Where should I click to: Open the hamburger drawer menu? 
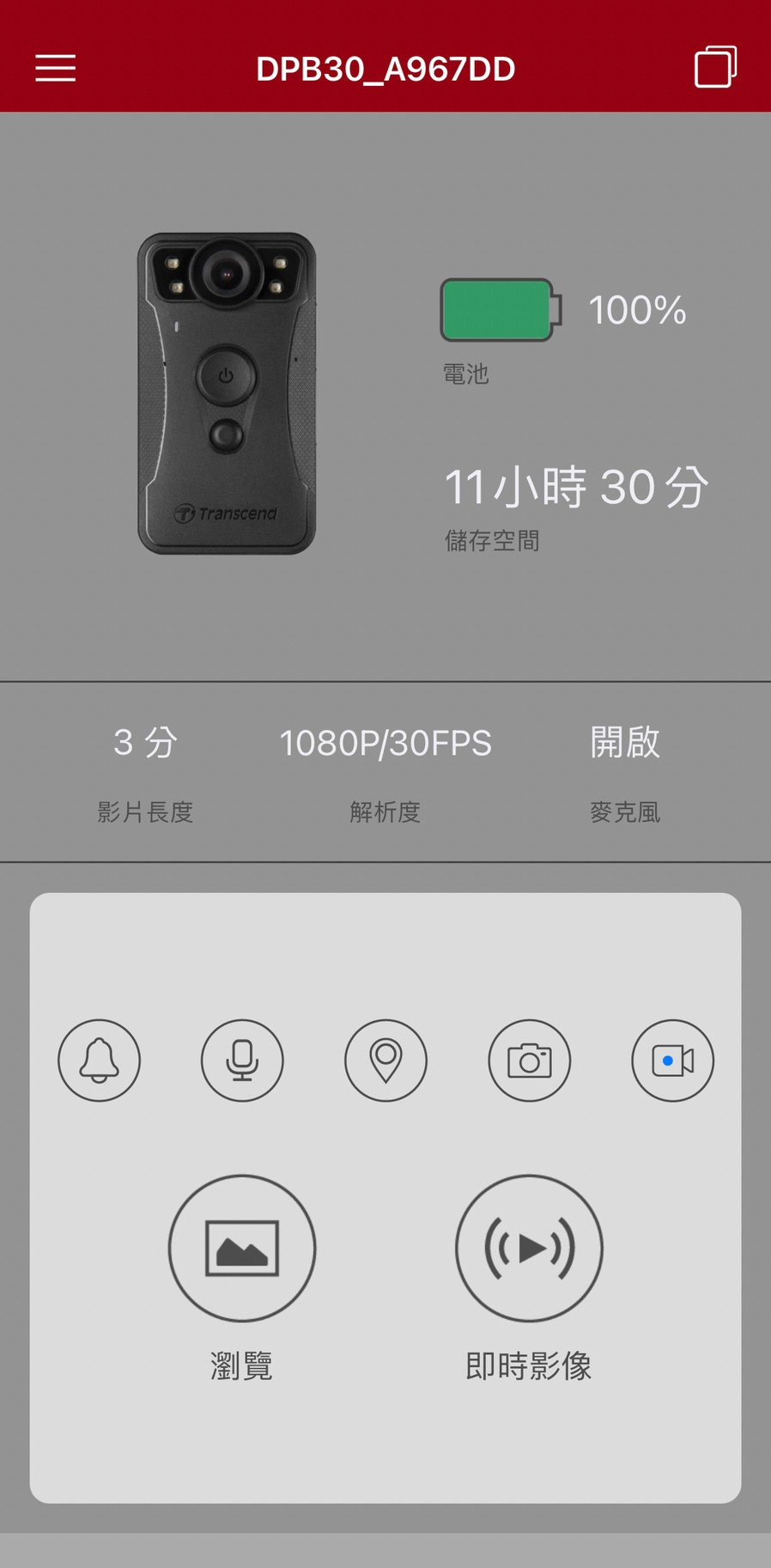pyautogui.click(x=56, y=69)
